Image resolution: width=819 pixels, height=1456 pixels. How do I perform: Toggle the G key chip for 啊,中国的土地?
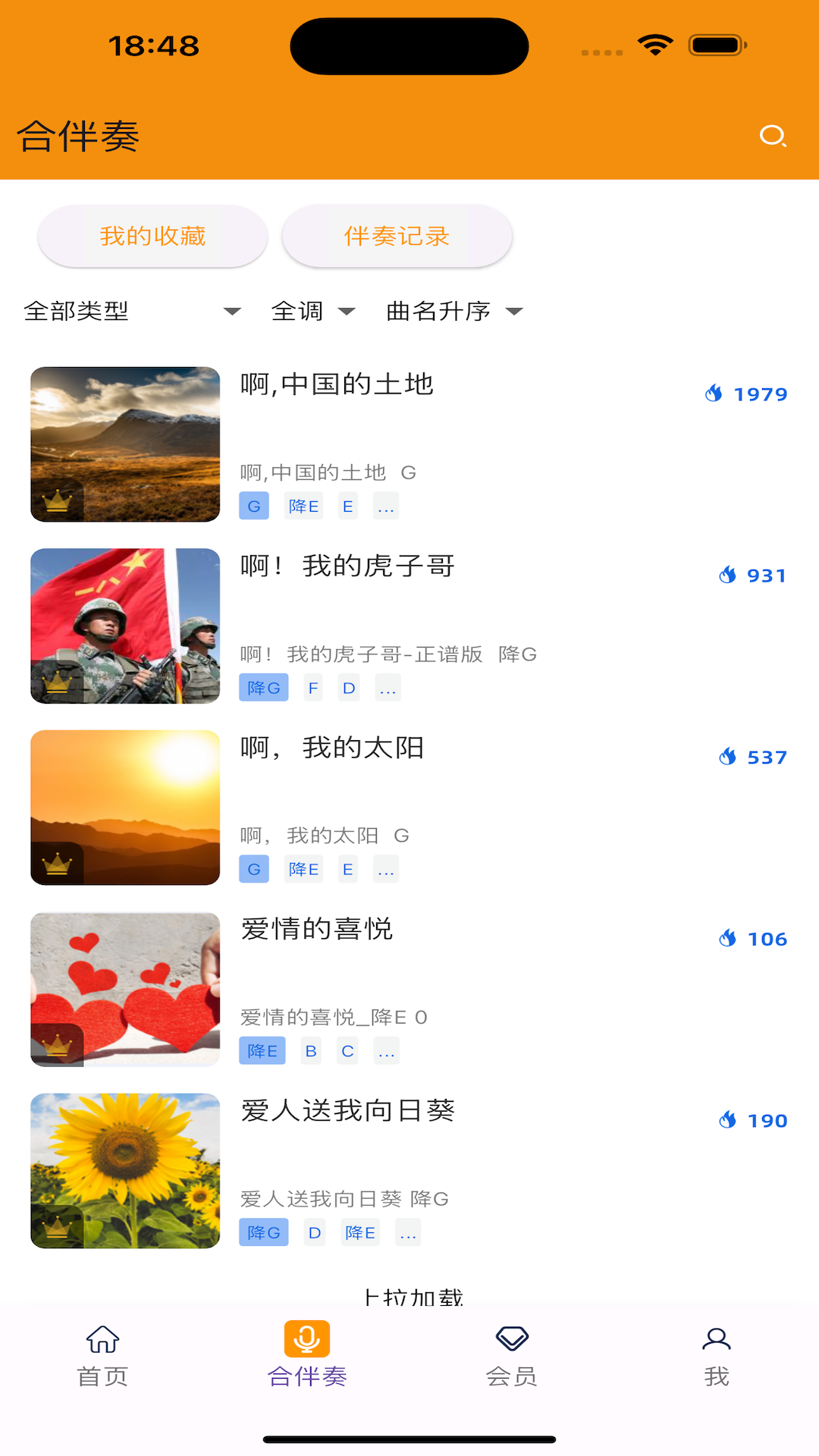[254, 506]
